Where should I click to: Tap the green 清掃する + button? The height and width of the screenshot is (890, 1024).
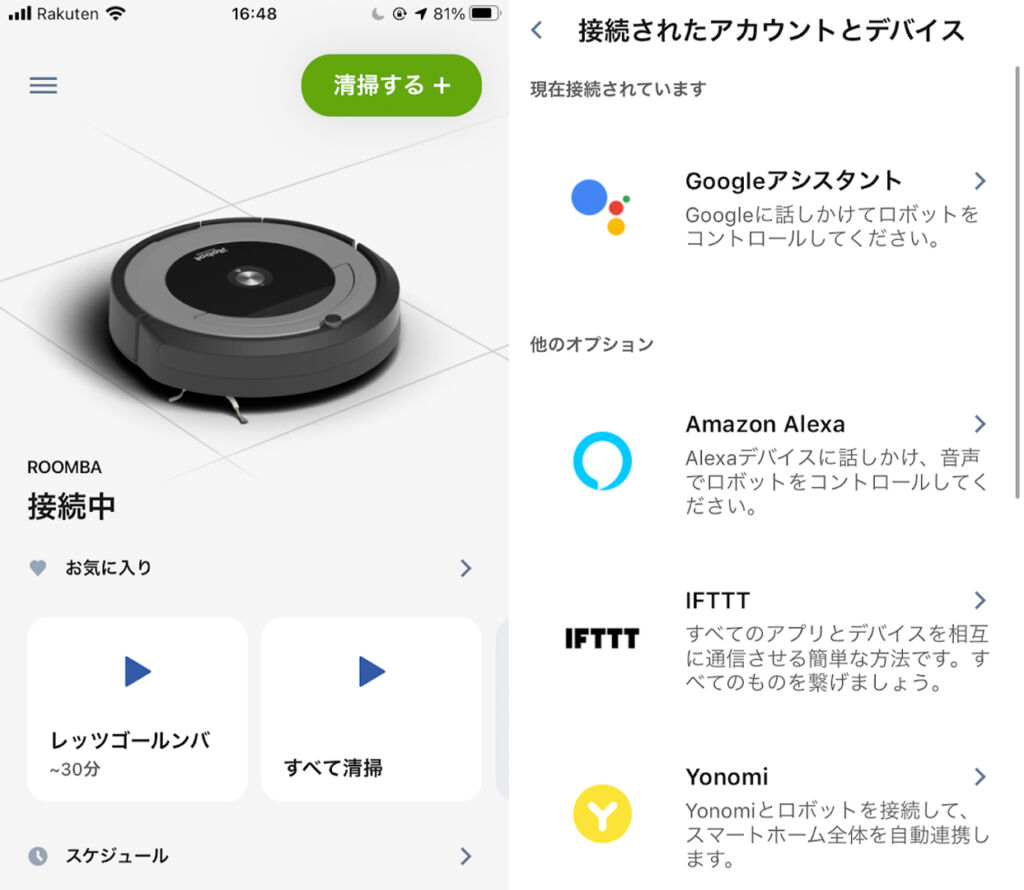tap(391, 86)
